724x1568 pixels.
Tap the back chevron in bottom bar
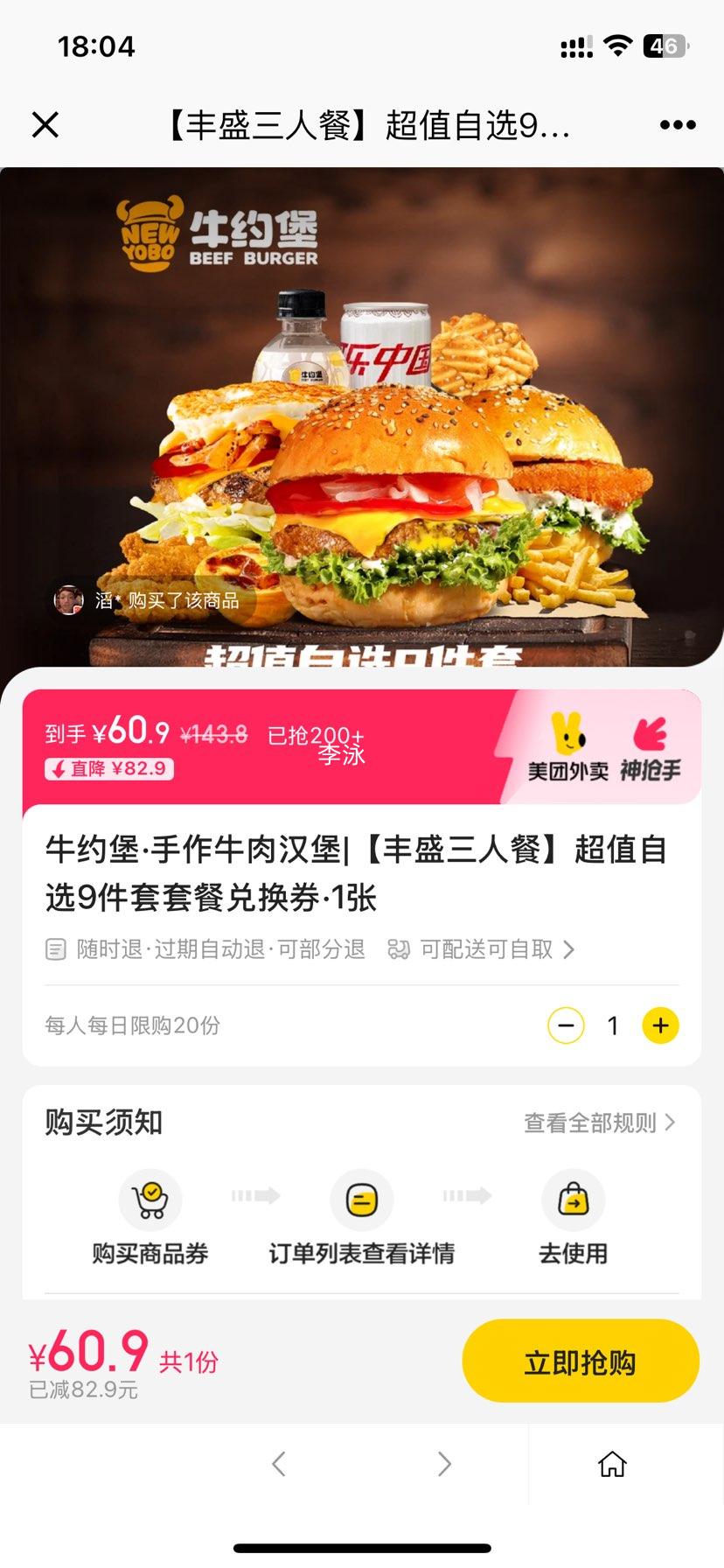click(279, 1460)
